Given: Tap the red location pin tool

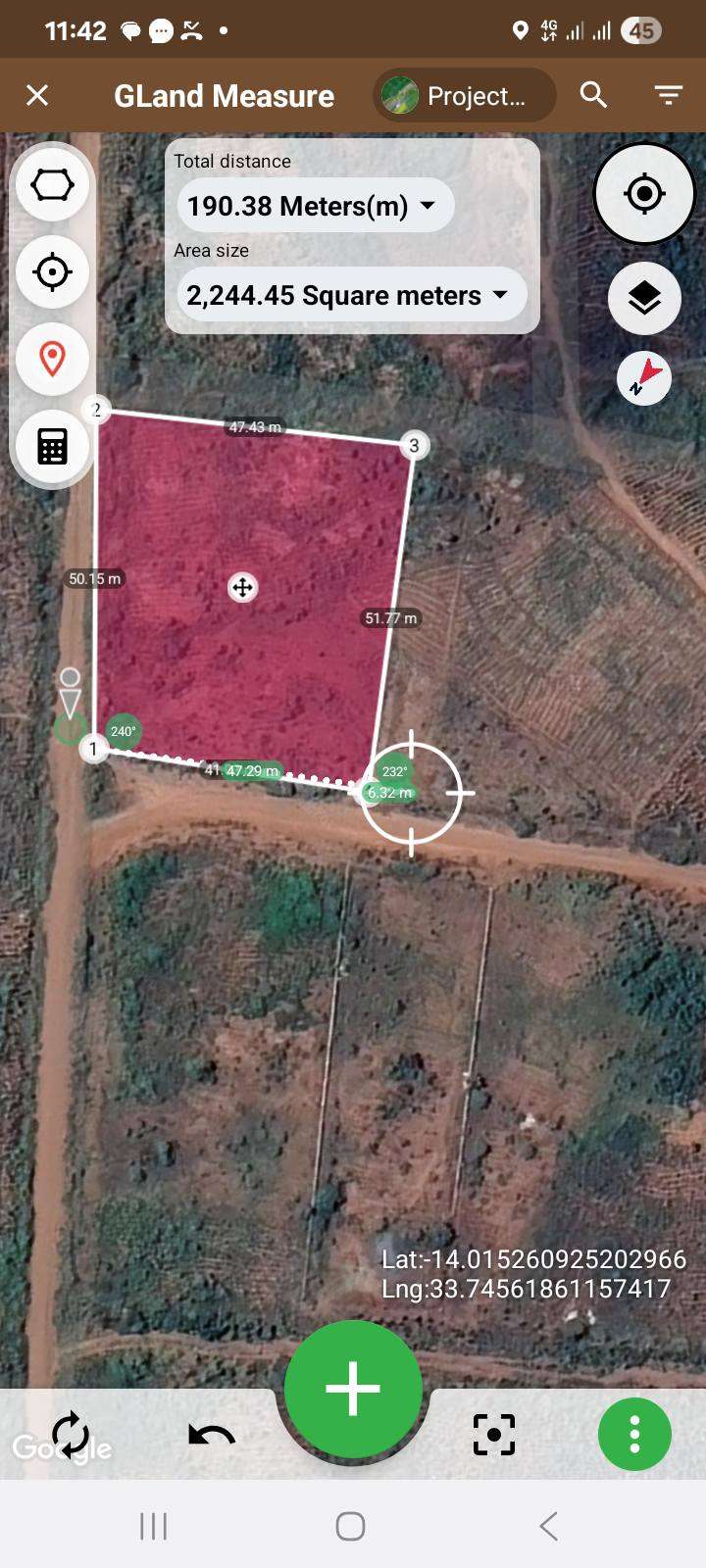Looking at the screenshot, I should click(x=52, y=359).
